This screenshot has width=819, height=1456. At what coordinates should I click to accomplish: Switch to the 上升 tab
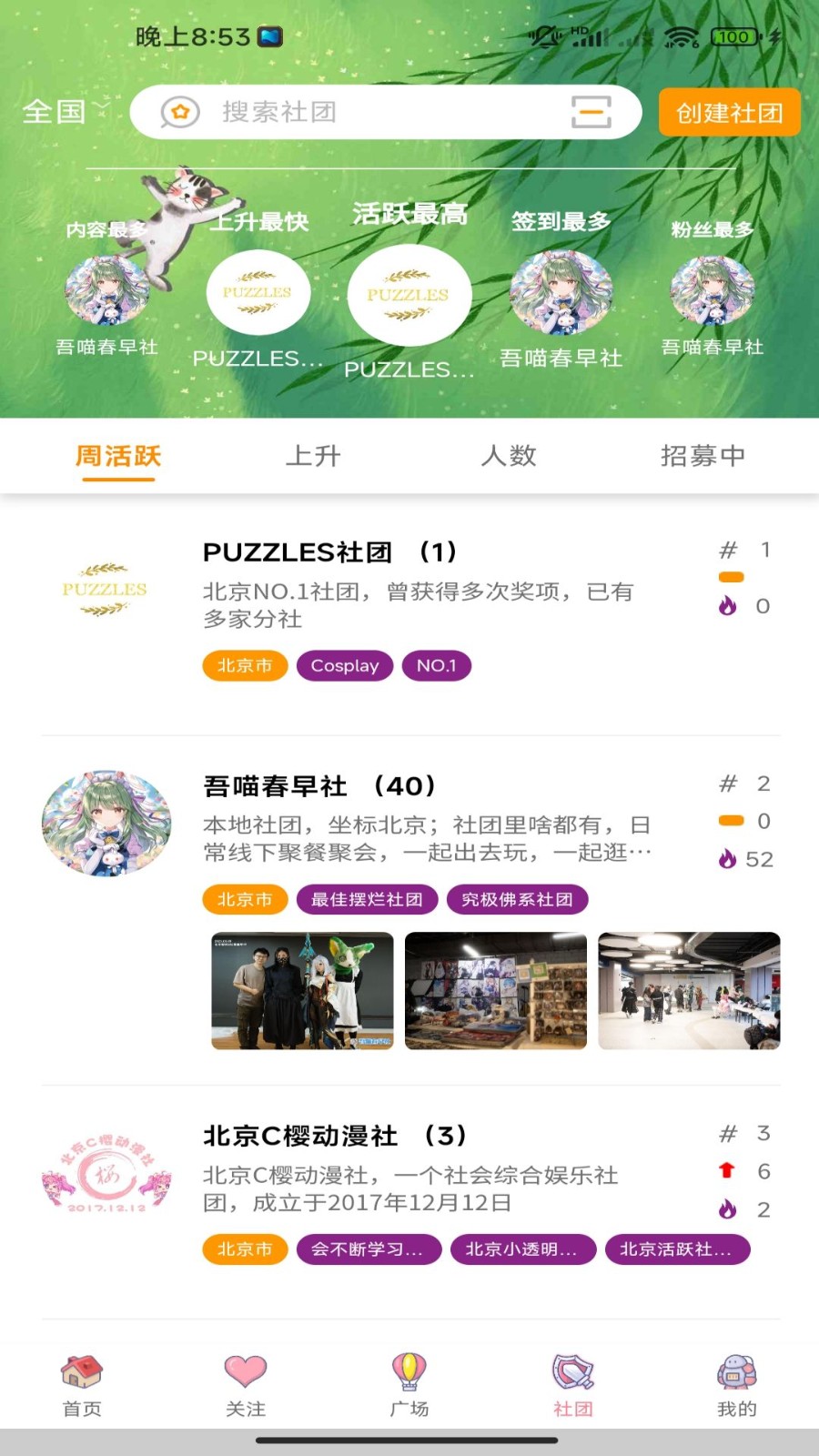point(314,456)
